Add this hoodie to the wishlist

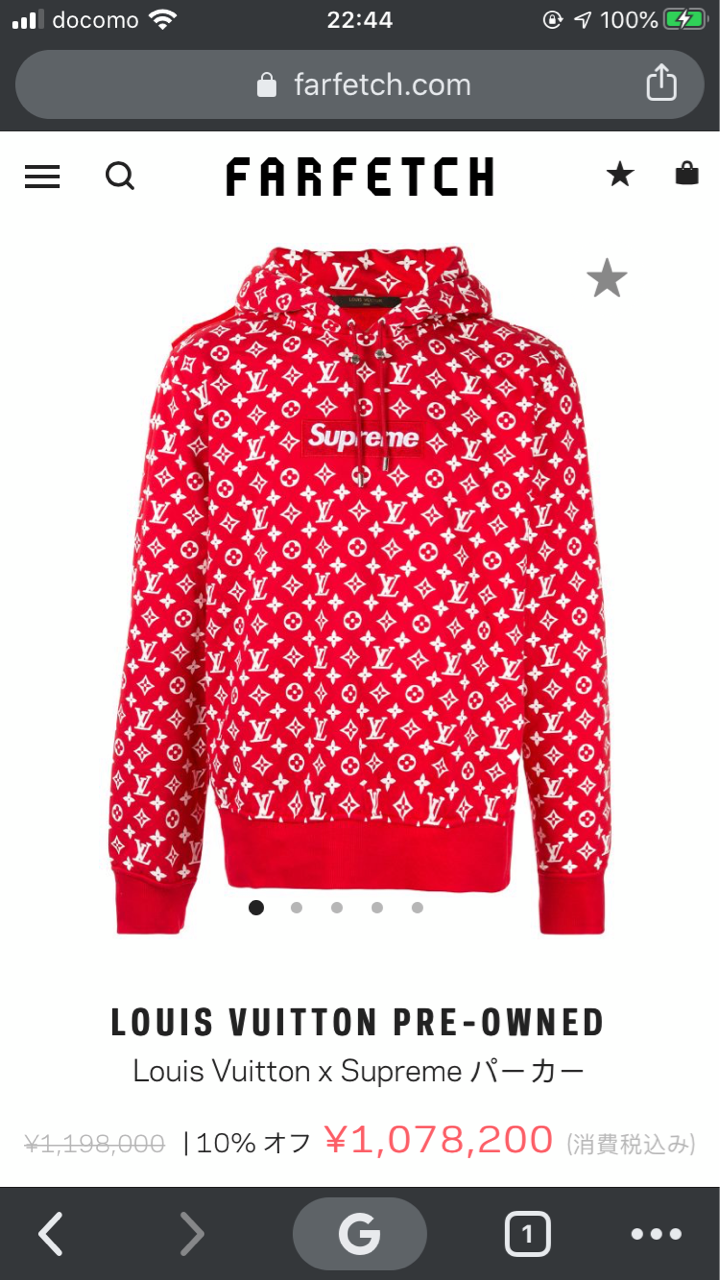606,279
